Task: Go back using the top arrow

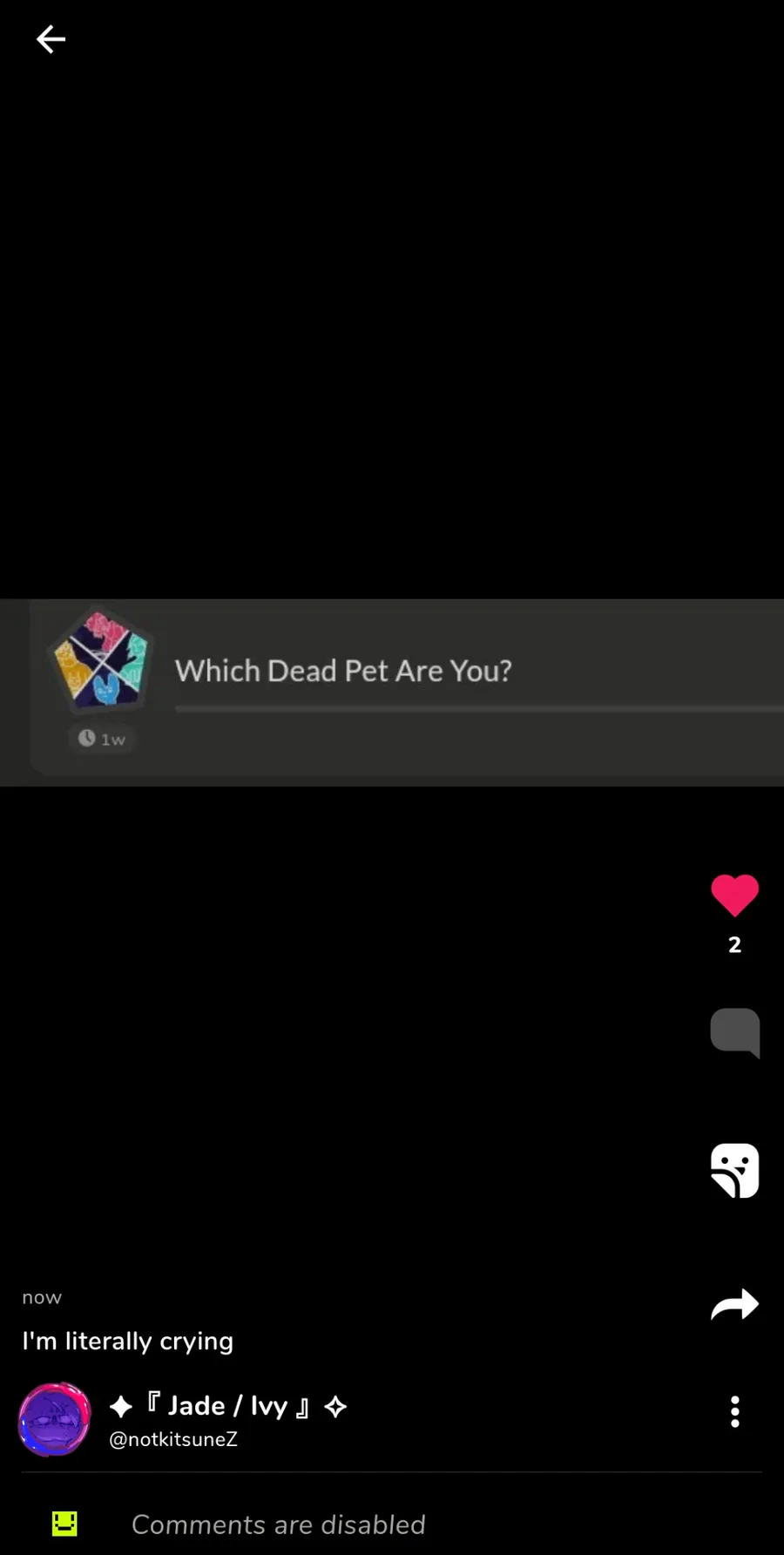Action: pos(51,39)
